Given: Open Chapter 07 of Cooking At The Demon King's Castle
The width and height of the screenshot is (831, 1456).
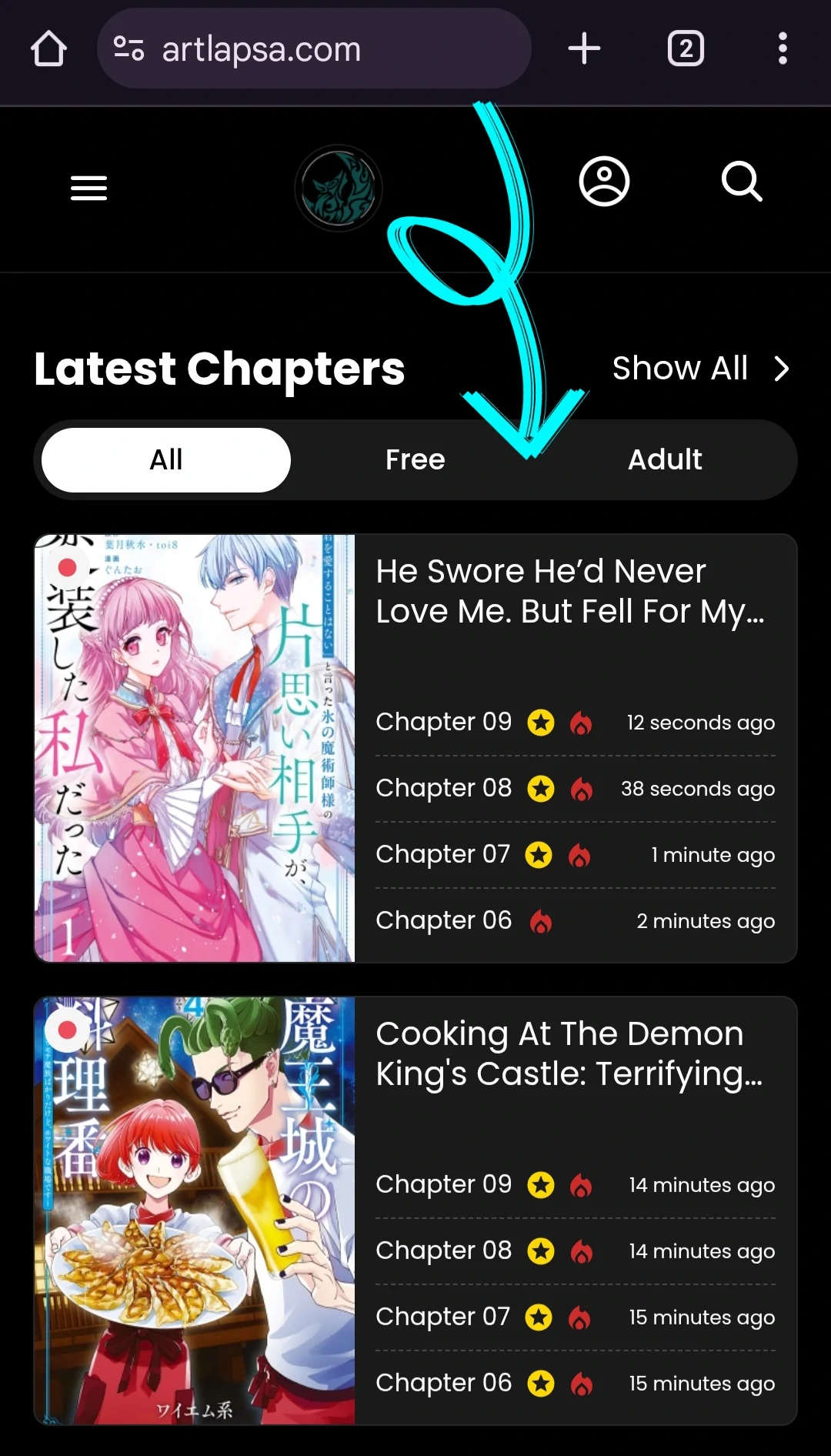Looking at the screenshot, I should tap(443, 1317).
